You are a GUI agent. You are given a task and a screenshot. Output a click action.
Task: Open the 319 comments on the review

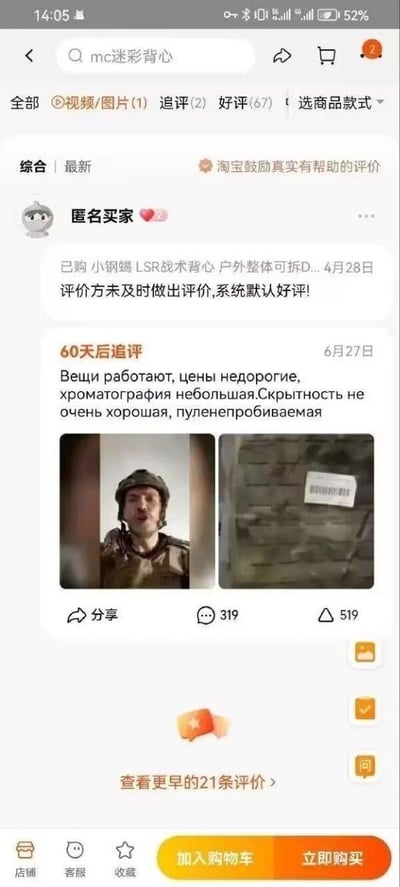click(x=217, y=615)
